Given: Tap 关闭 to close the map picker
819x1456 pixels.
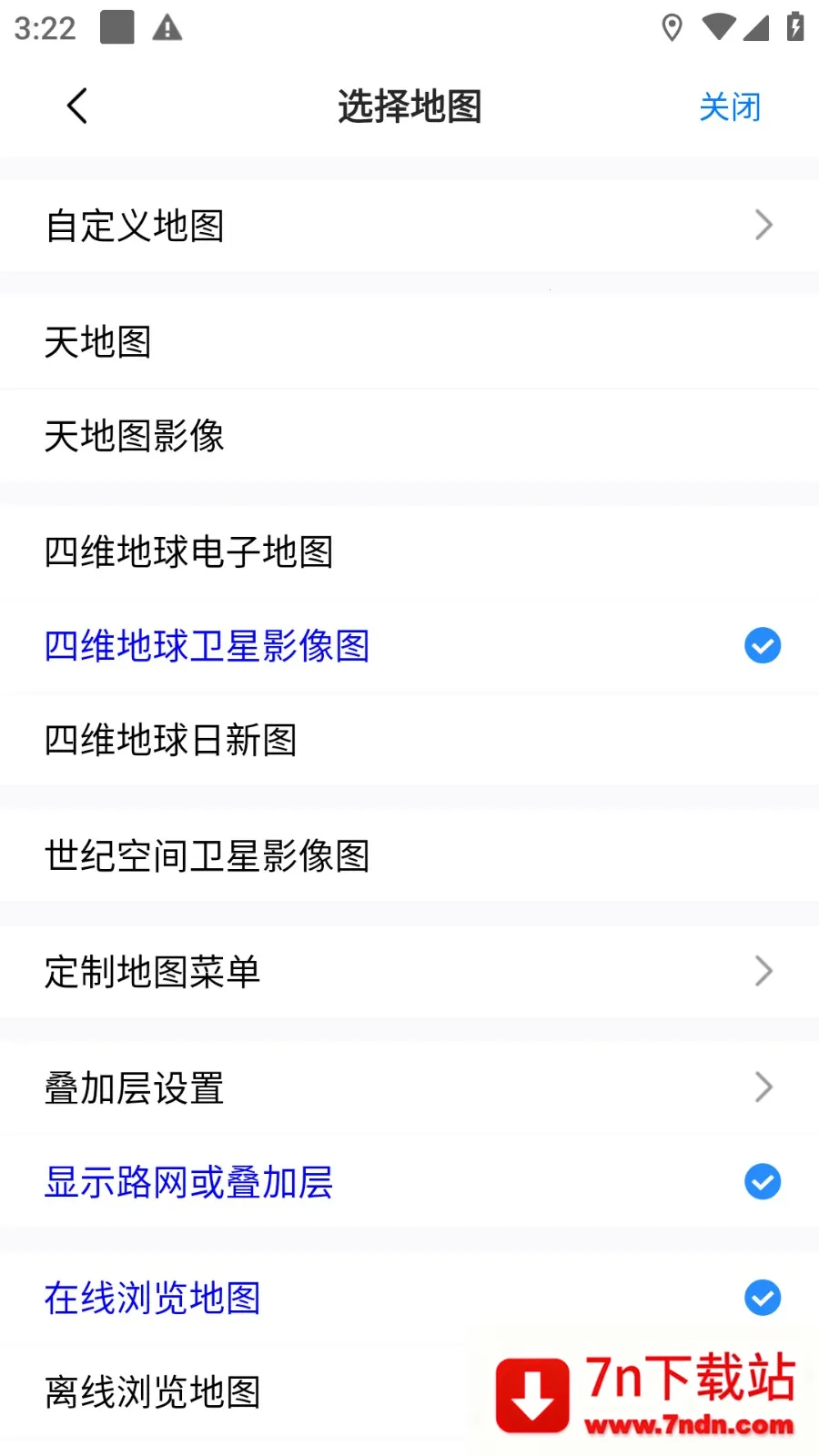Looking at the screenshot, I should [x=730, y=106].
